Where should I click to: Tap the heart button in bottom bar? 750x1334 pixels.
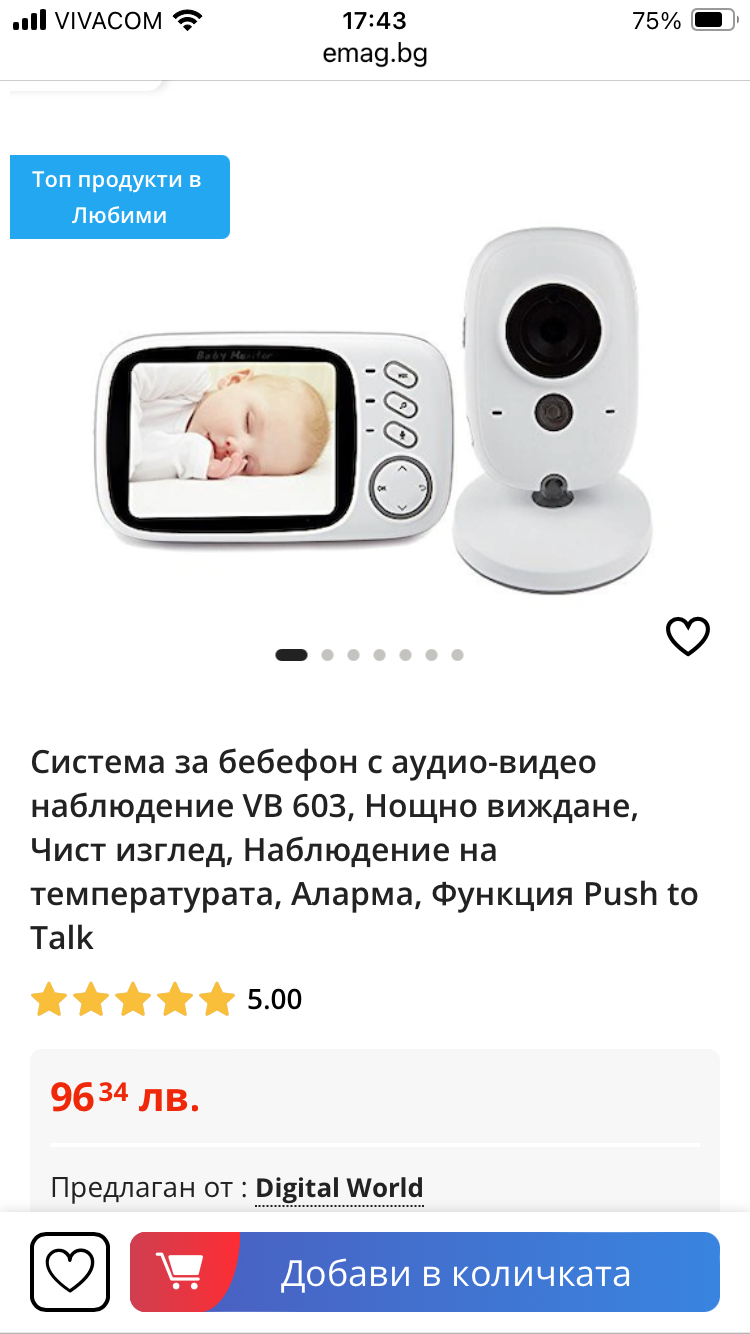[70, 1272]
